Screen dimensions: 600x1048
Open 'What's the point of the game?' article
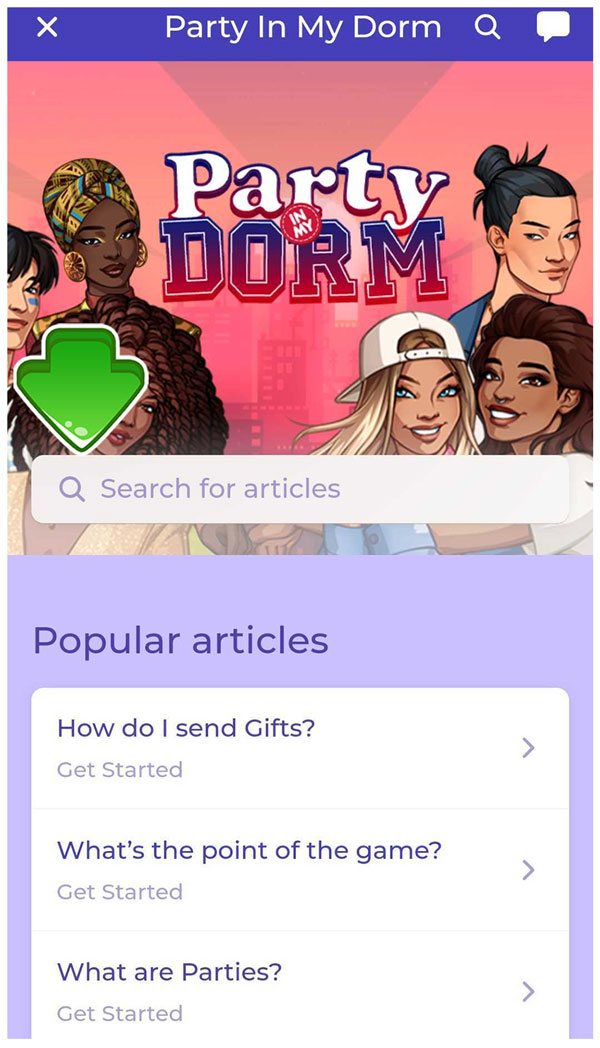click(x=300, y=869)
